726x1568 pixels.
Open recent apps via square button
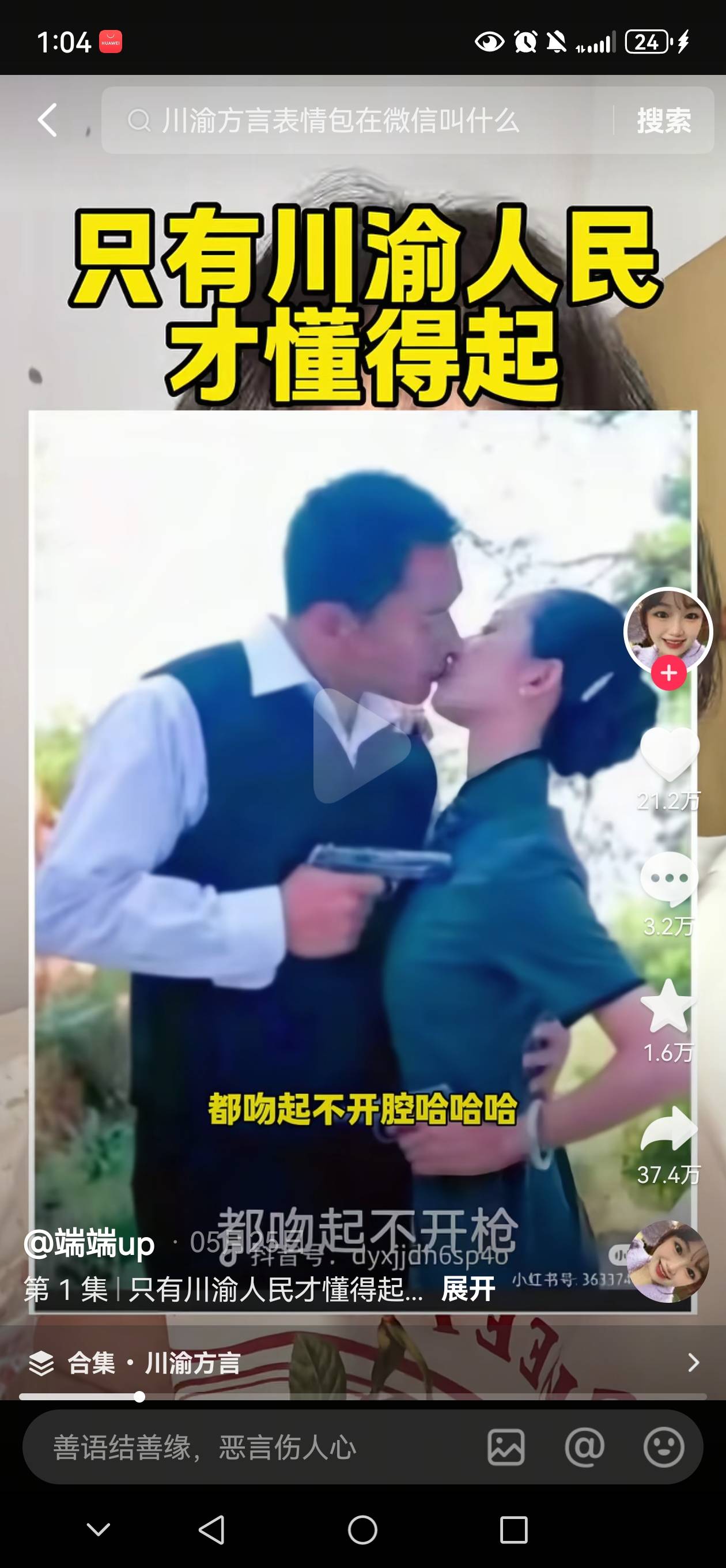click(513, 1529)
